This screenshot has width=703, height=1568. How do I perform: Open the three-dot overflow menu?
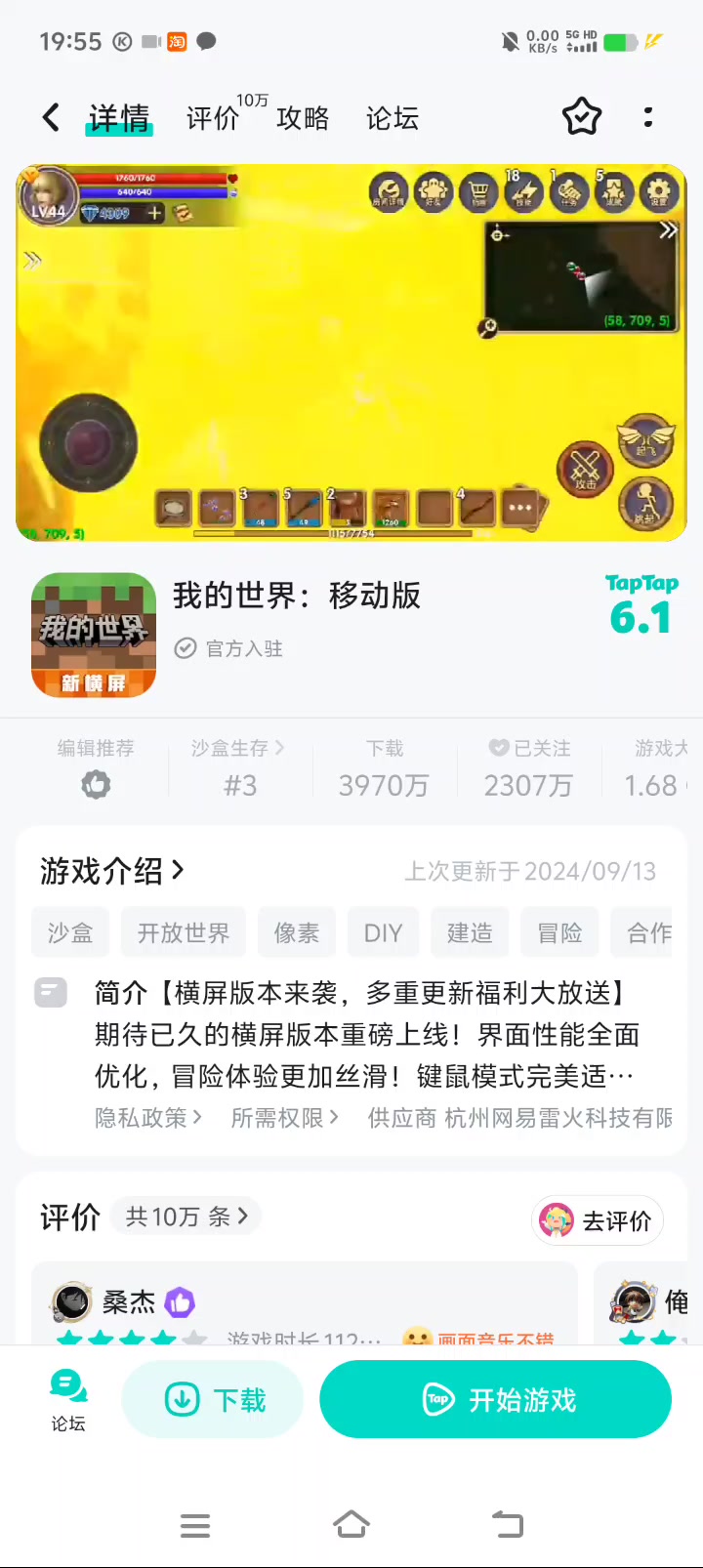648,118
